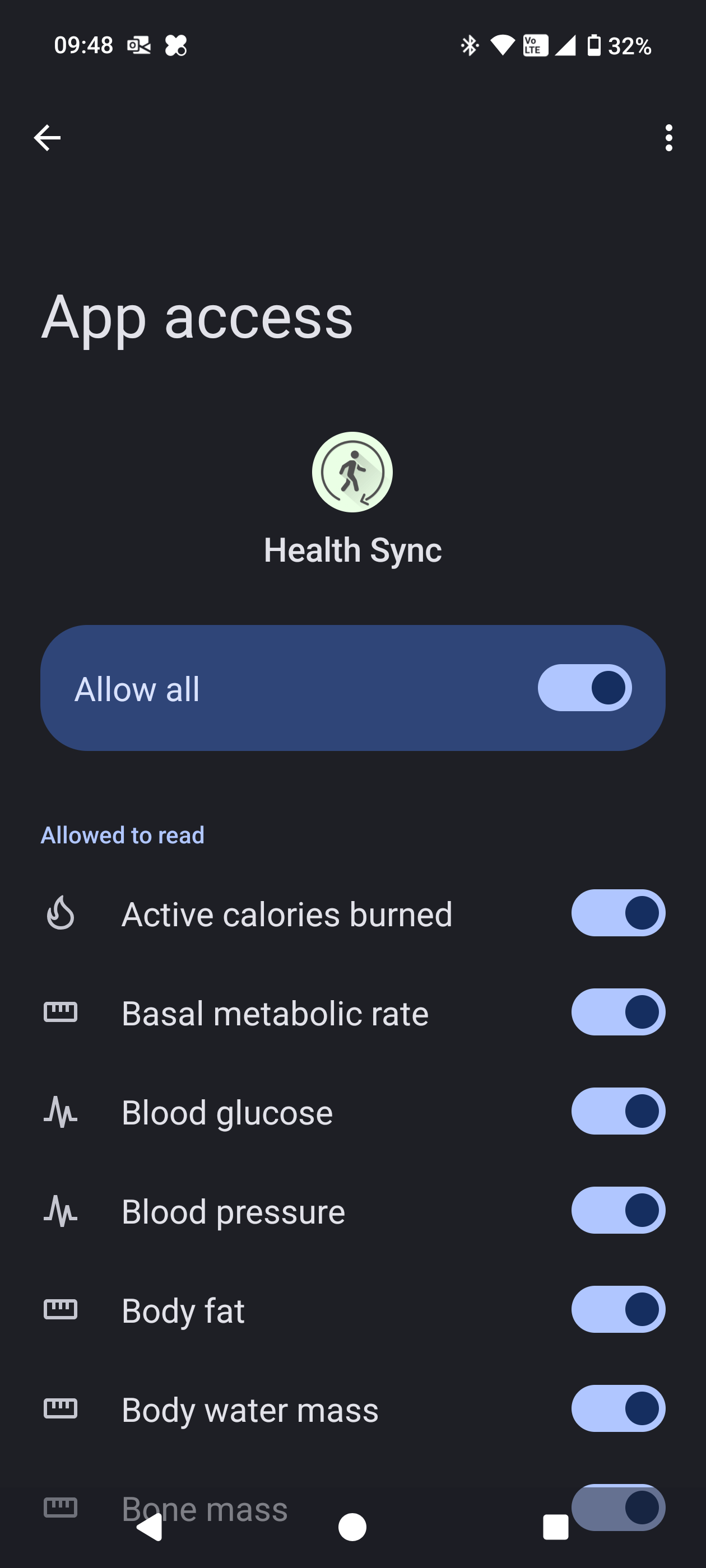Viewport: 706px width, 1568px height.
Task: Disable Blood pressure read permission
Action: [617, 1211]
